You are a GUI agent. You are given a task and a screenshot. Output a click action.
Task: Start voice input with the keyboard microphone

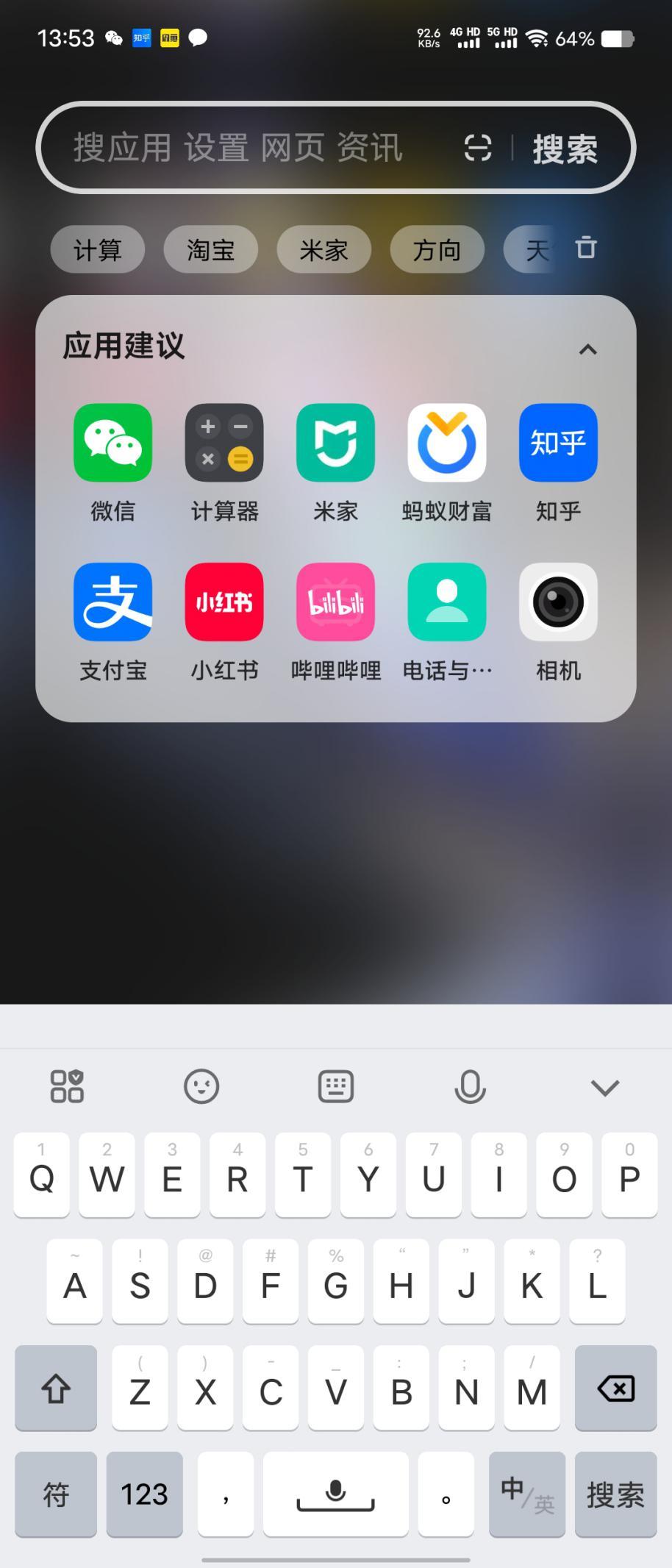pos(470,1087)
